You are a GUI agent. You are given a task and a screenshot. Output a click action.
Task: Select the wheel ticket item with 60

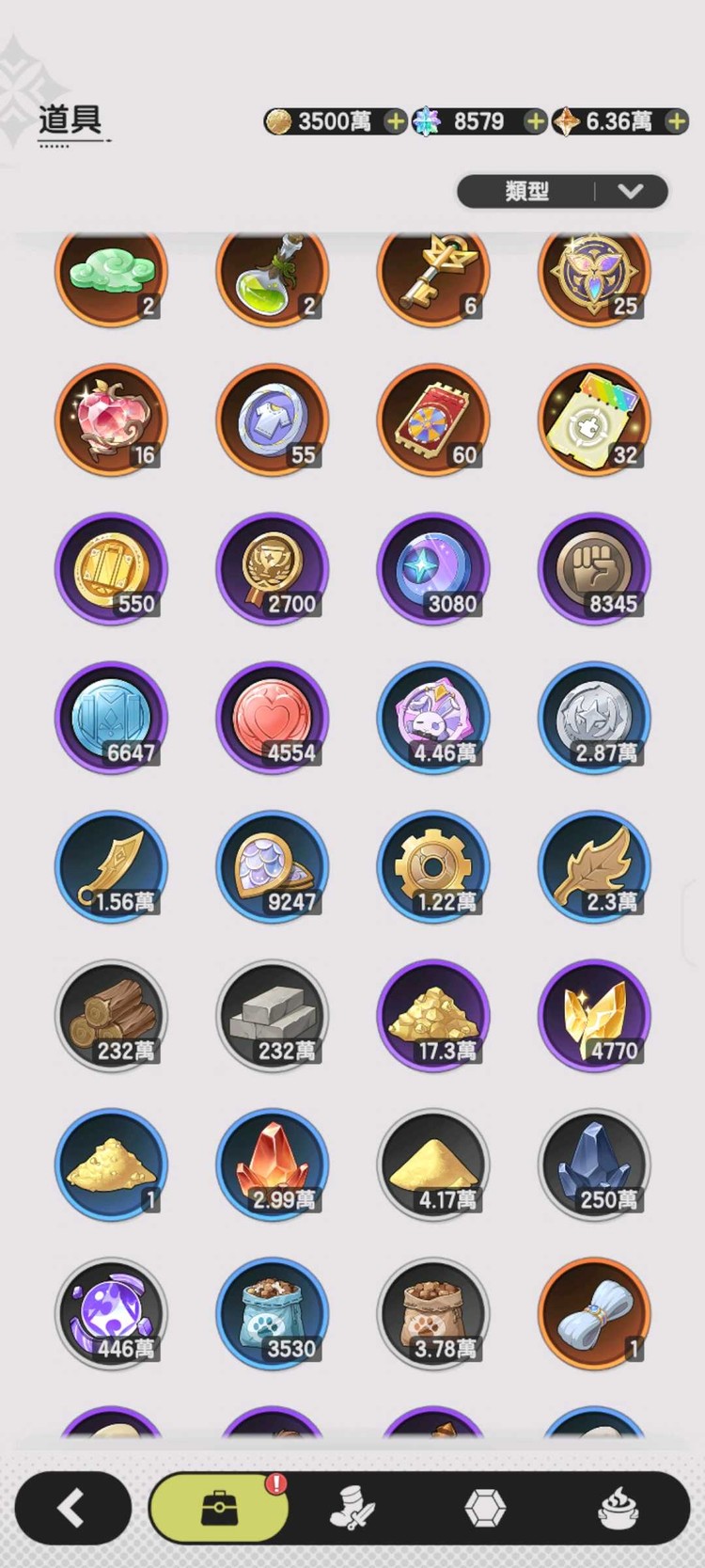tap(433, 420)
